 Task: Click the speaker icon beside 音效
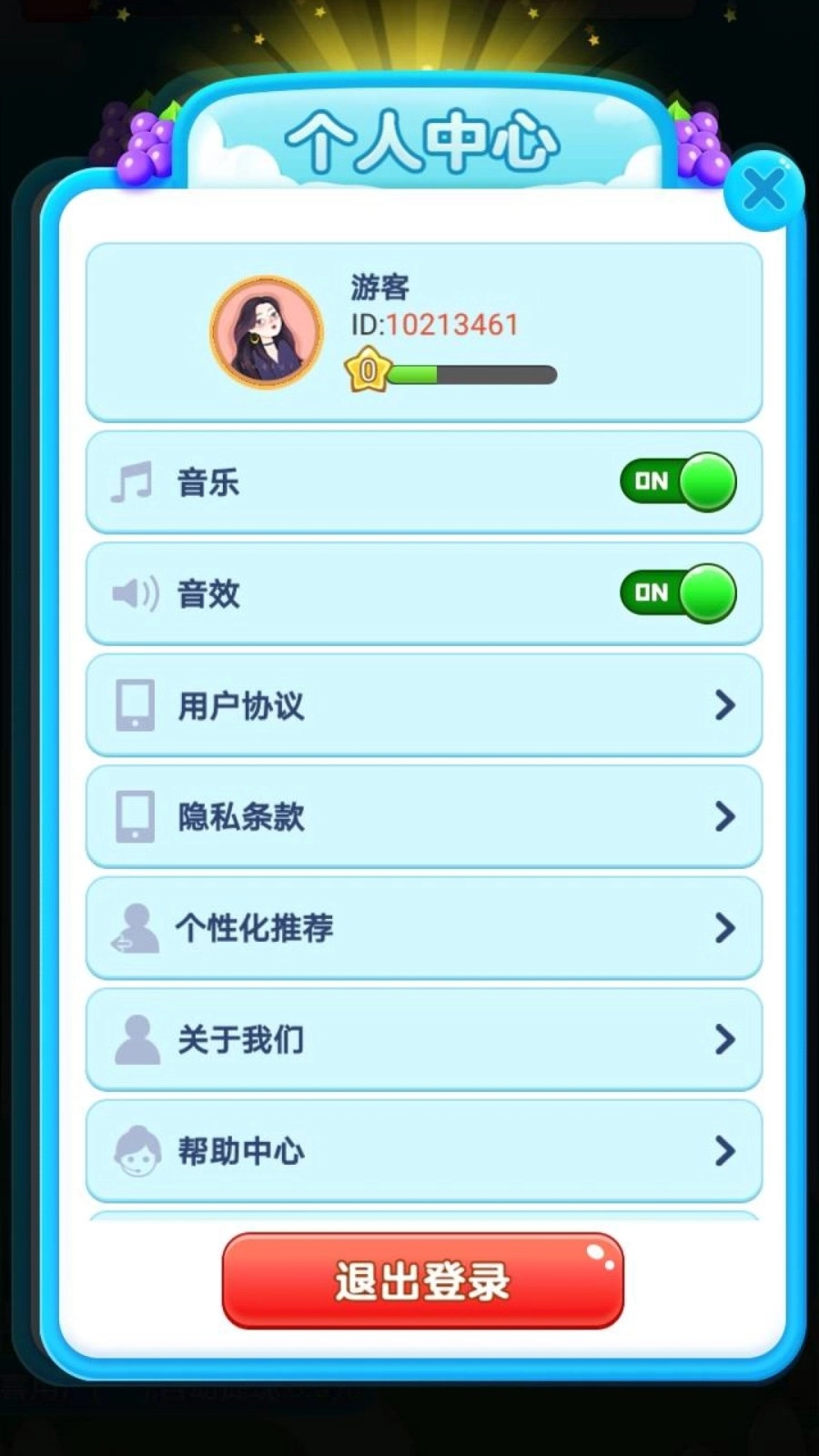pos(135,593)
